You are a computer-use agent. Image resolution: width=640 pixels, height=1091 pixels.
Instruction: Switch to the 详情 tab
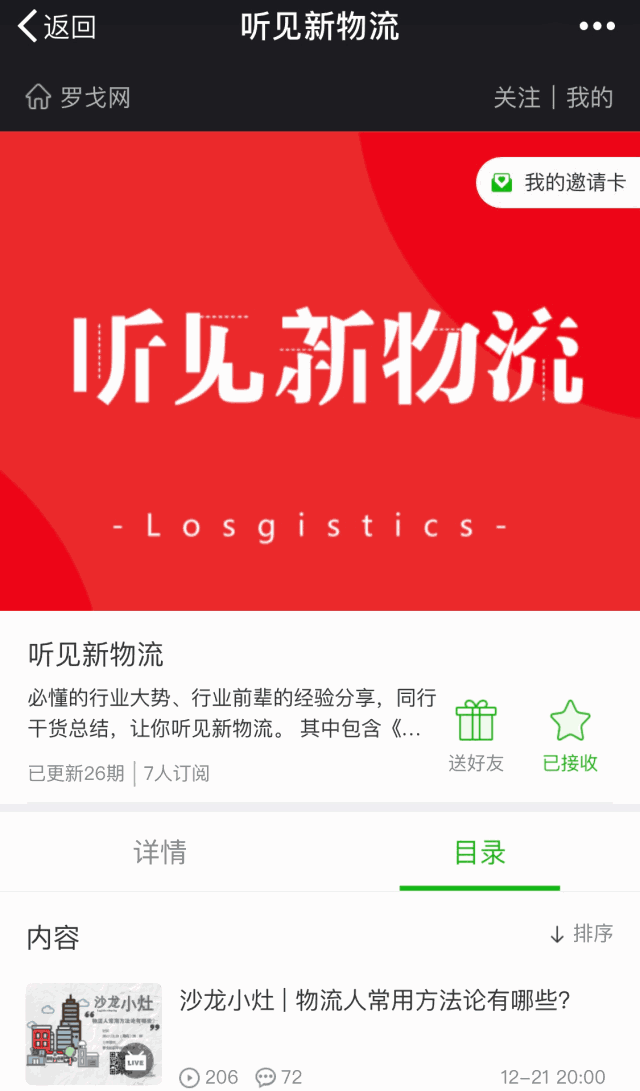click(160, 853)
